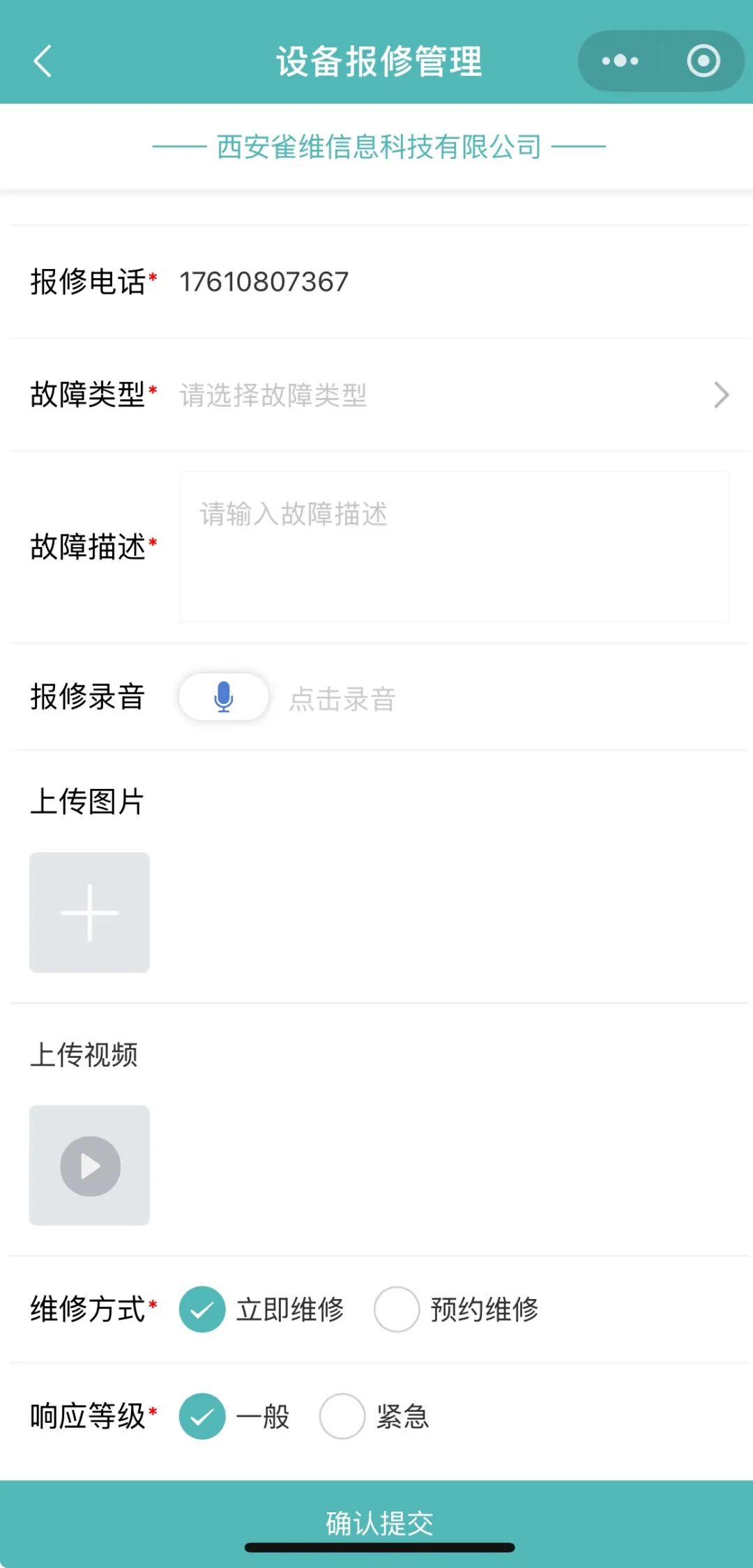Go back using the header arrow

(43, 61)
